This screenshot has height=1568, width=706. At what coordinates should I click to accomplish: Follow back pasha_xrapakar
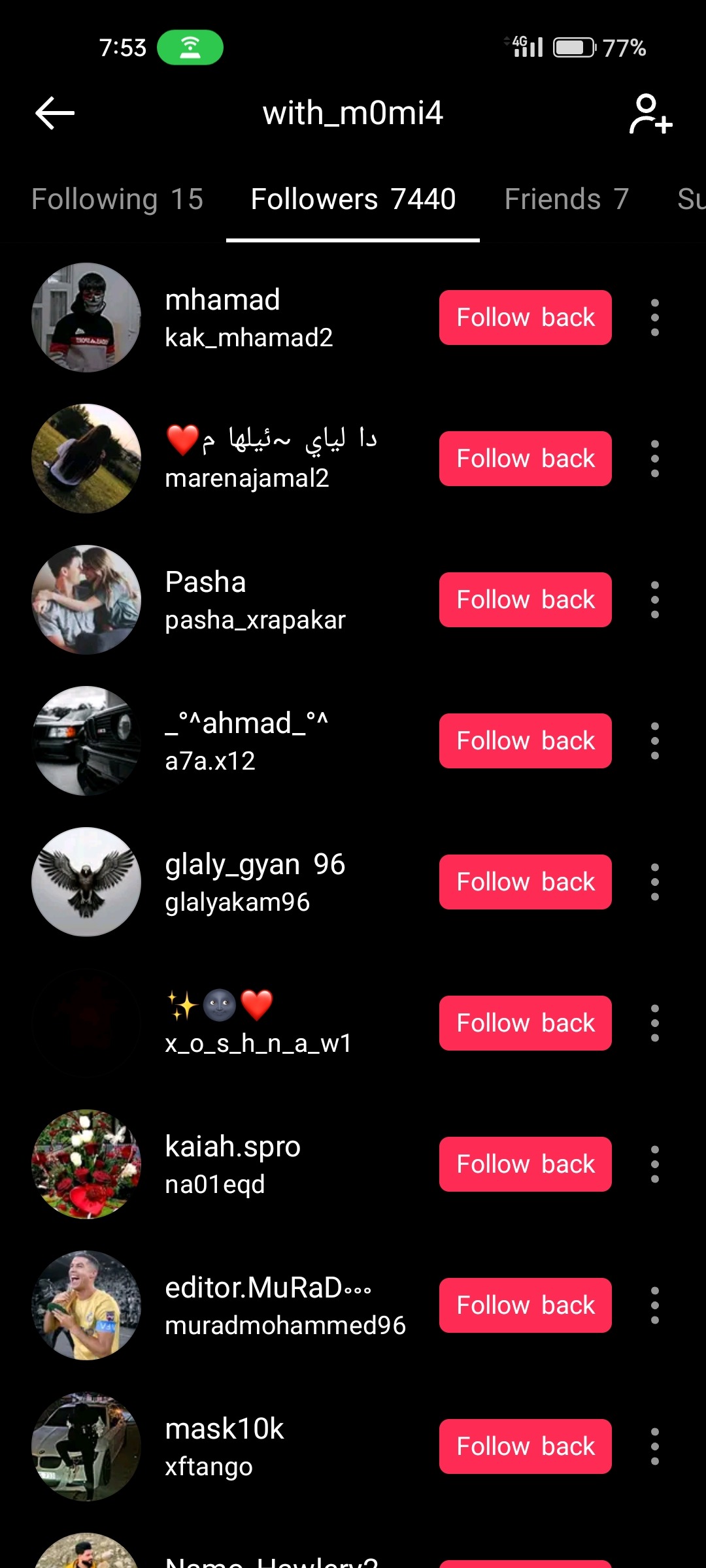point(525,600)
